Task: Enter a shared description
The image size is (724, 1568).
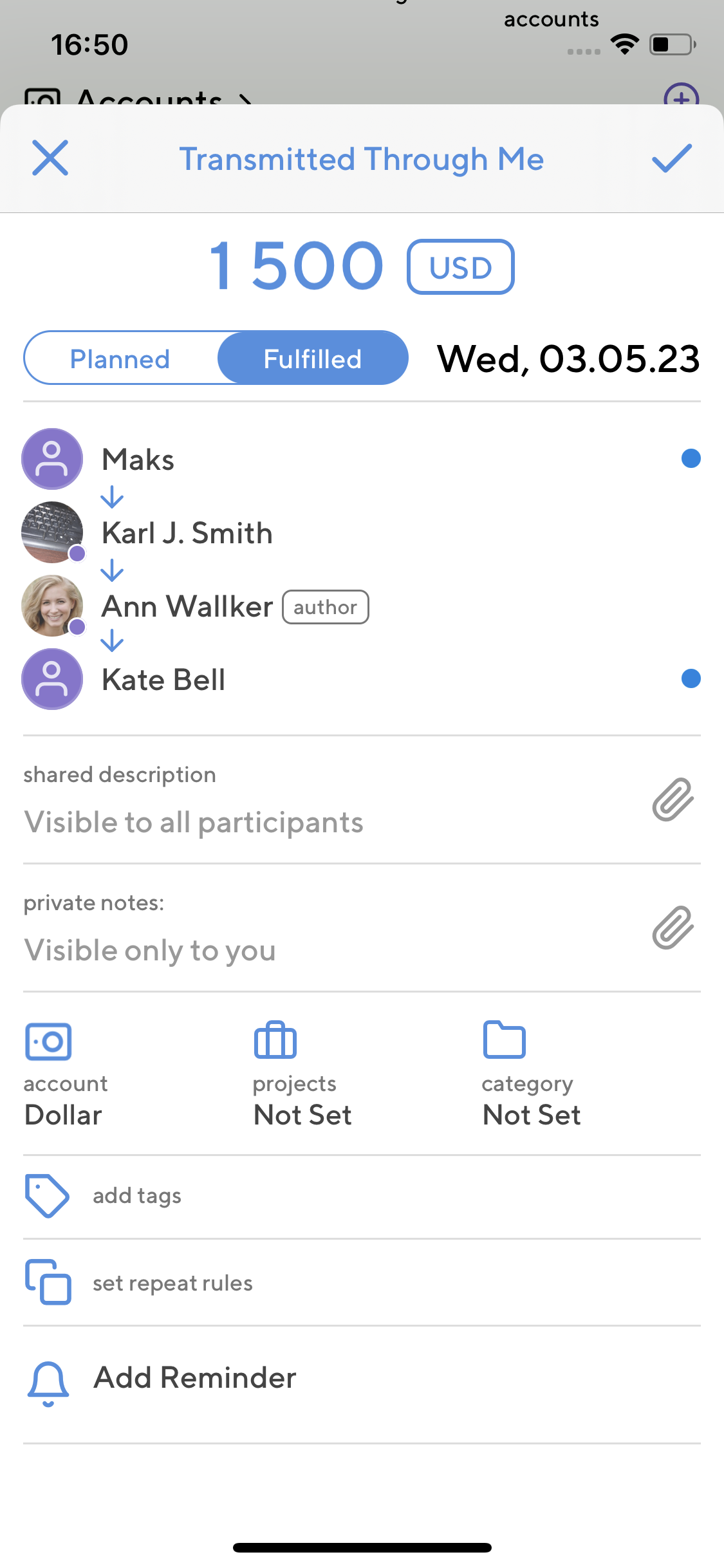Action: 193,822
